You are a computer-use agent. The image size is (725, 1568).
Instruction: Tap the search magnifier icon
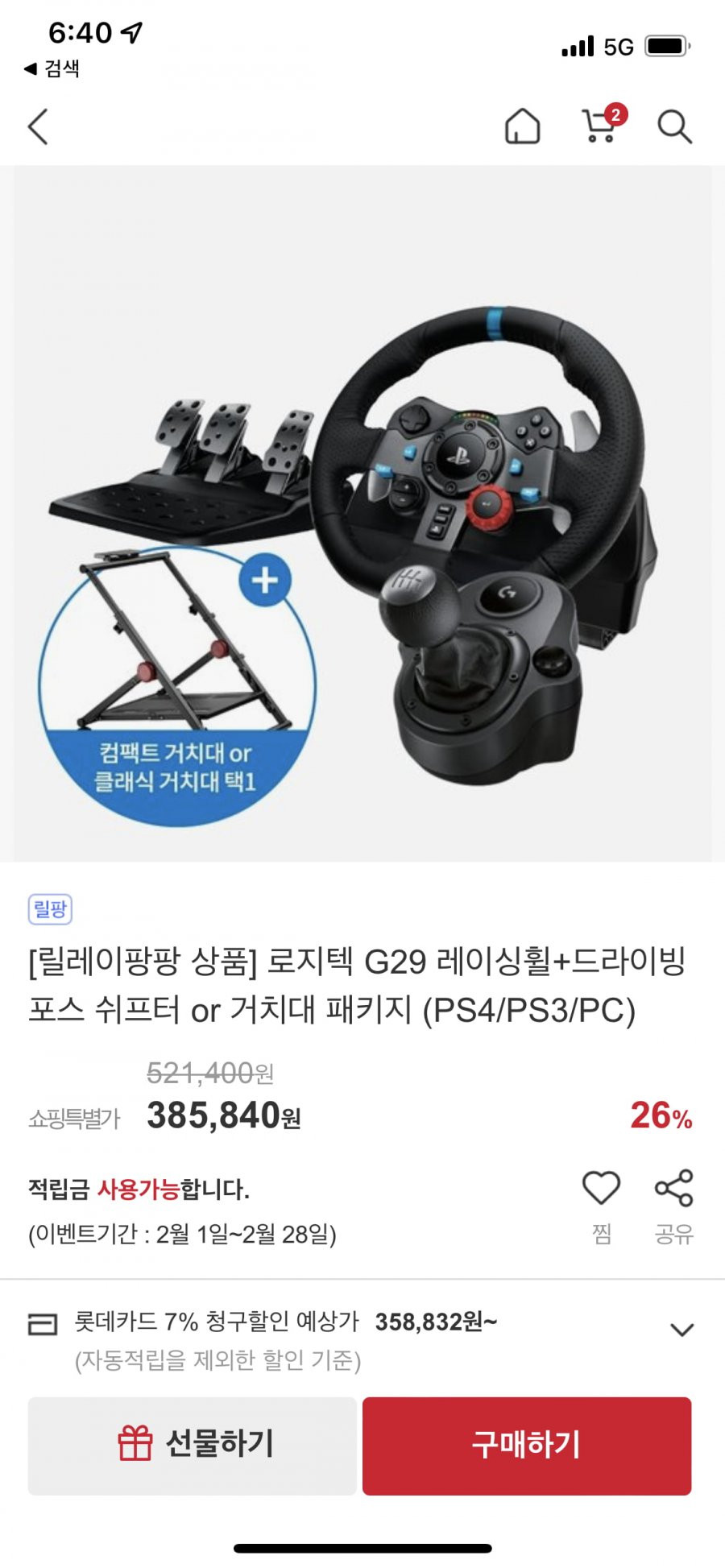pyautogui.click(x=674, y=126)
